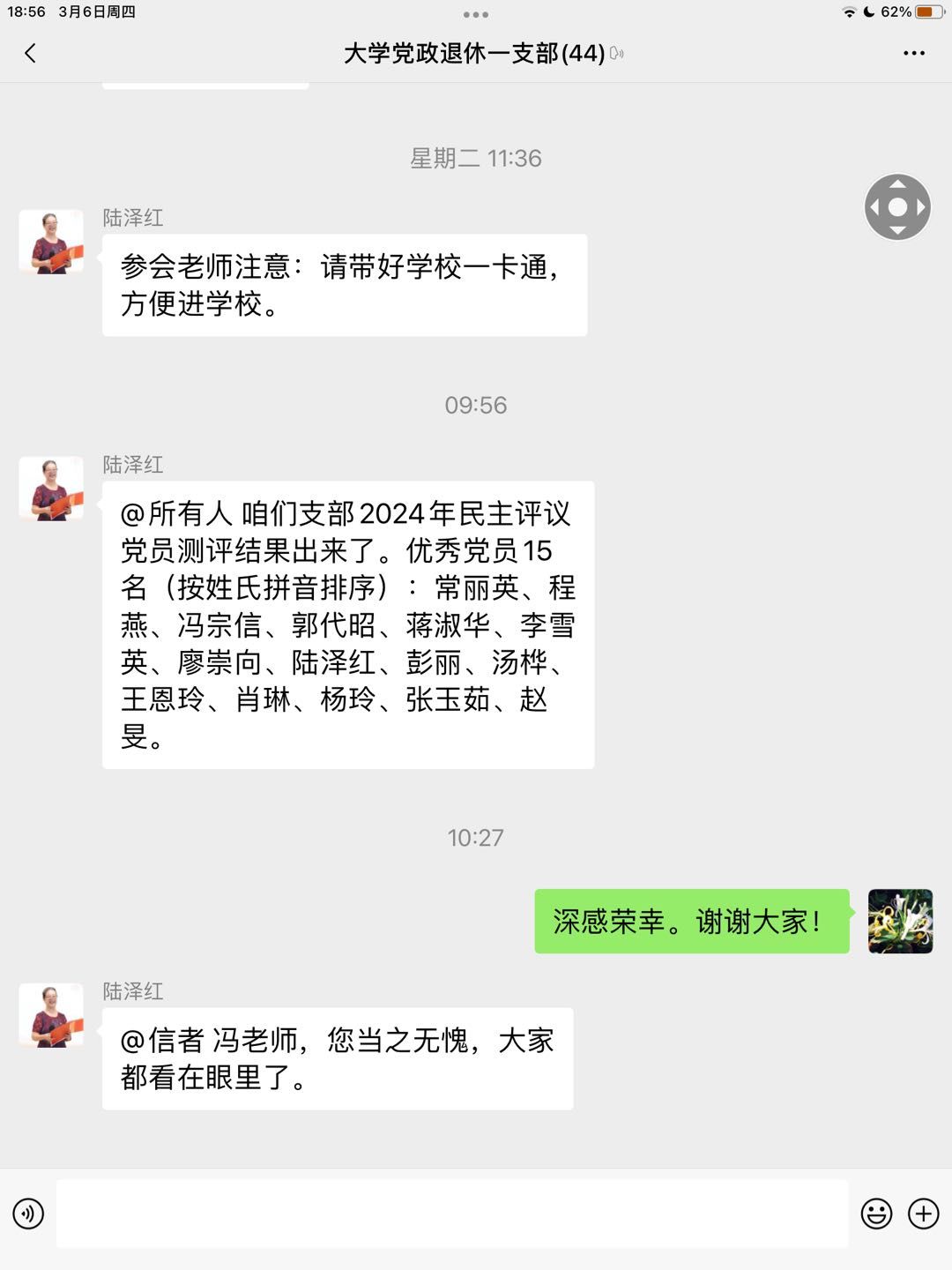Screen dimensions: 952x1270
Task: Switch to voice message input
Action: (28, 1214)
